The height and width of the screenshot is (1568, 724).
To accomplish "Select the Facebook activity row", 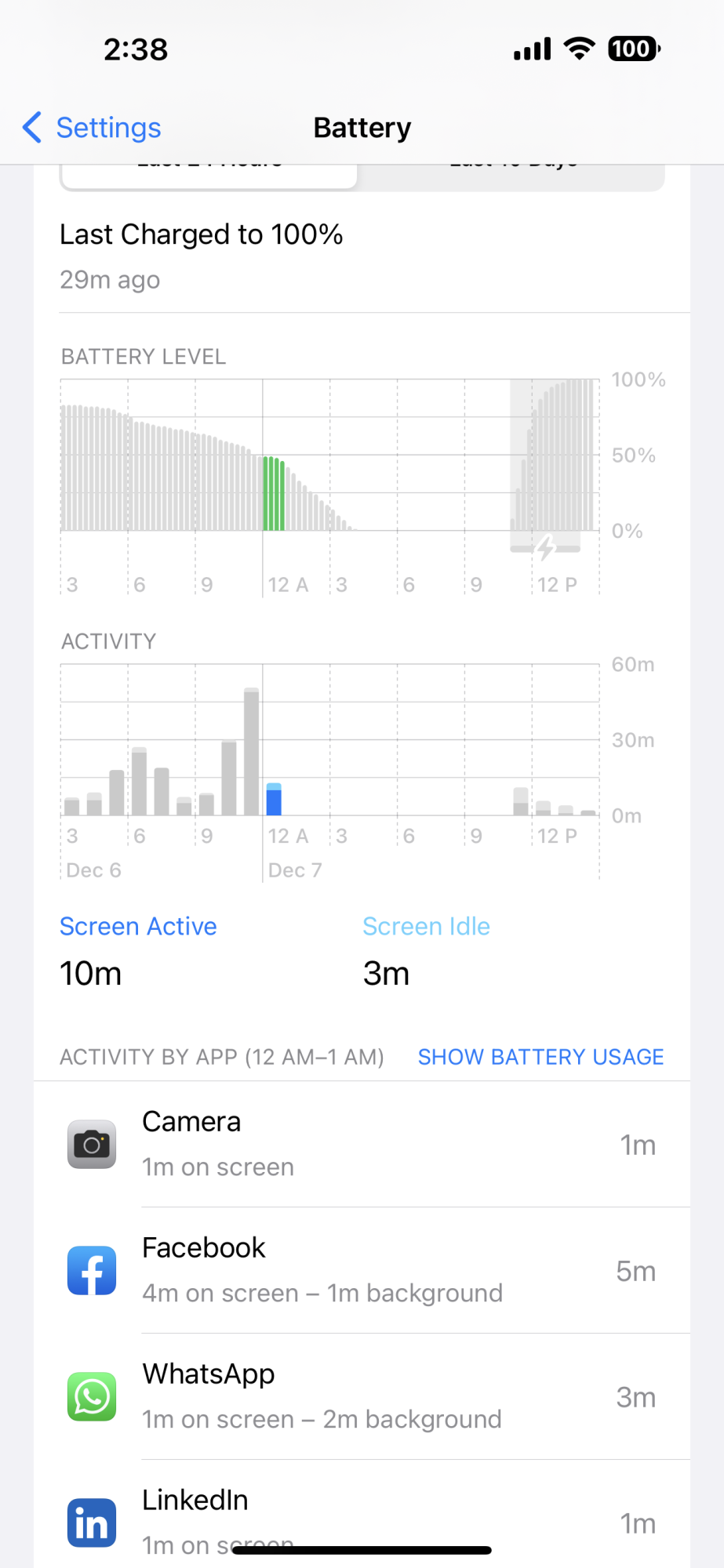I will point(362,1271).
